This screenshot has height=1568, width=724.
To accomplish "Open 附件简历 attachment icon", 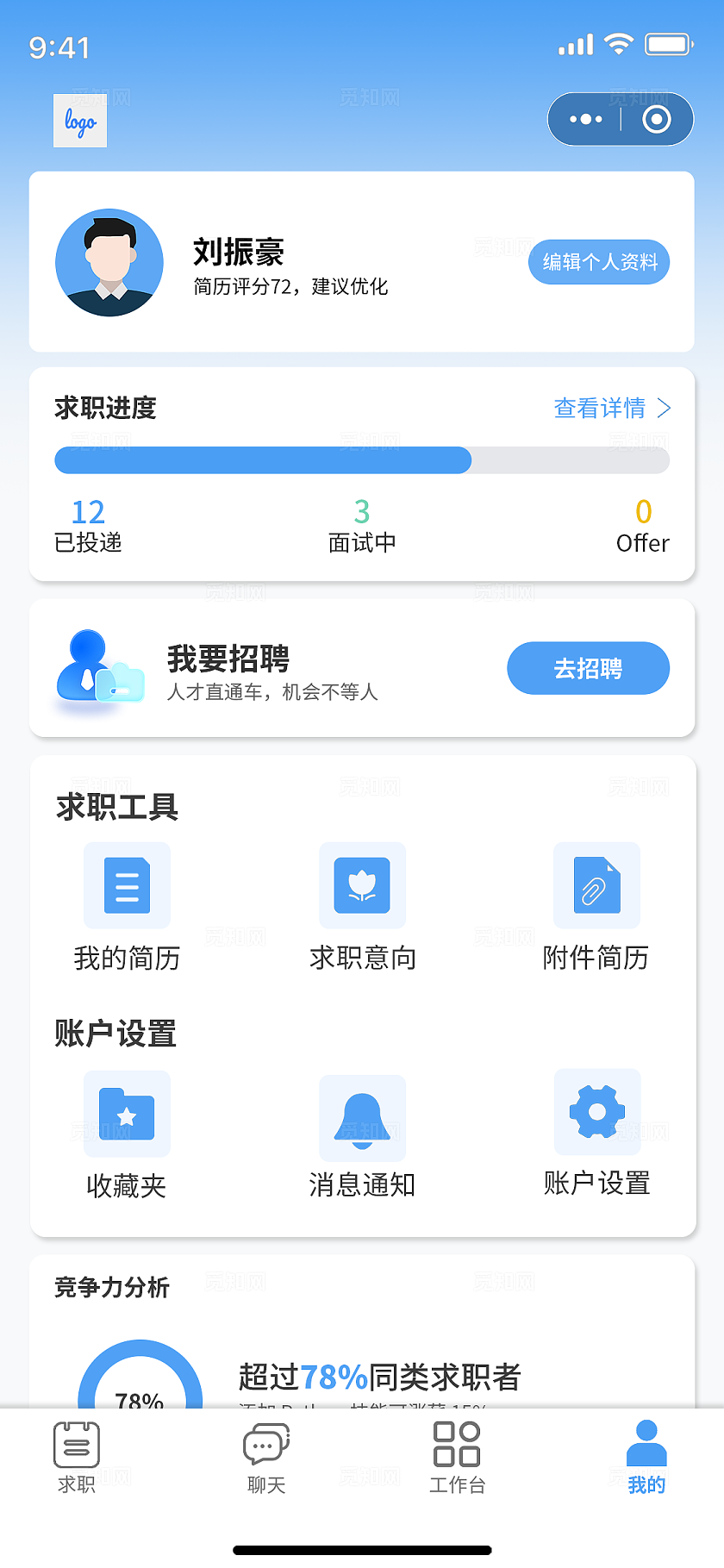I will pyautogui.click(x=596, y=885).
